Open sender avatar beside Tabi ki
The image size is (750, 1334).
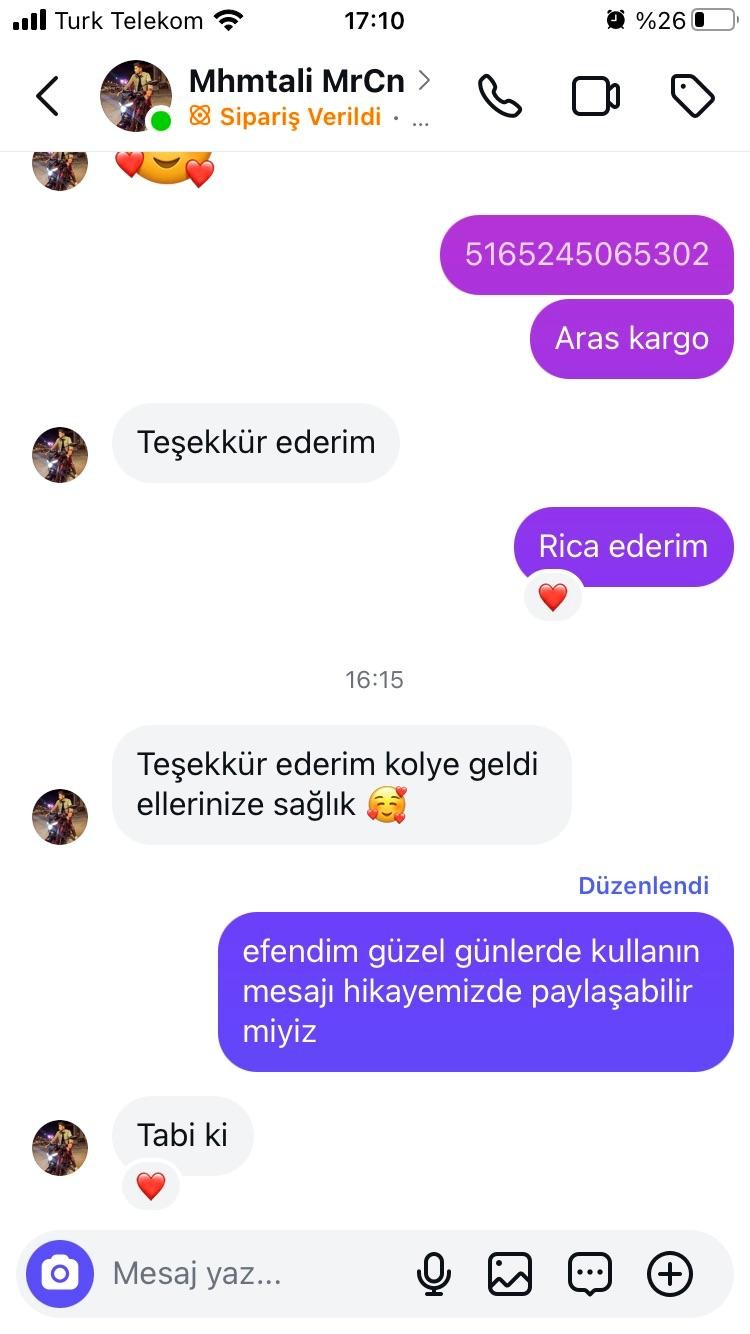(60, 1147)
